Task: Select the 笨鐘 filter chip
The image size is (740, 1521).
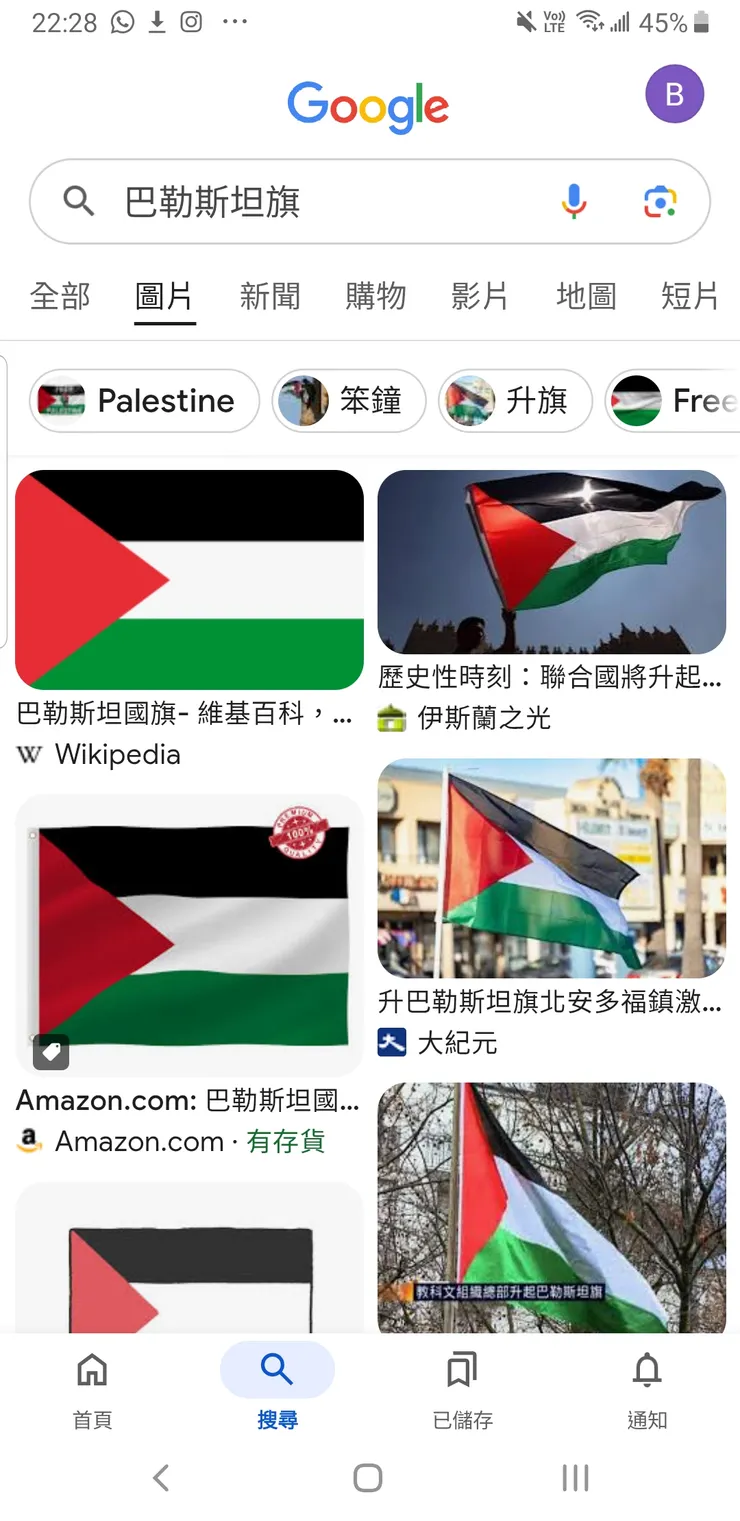Action: [349, 401]
